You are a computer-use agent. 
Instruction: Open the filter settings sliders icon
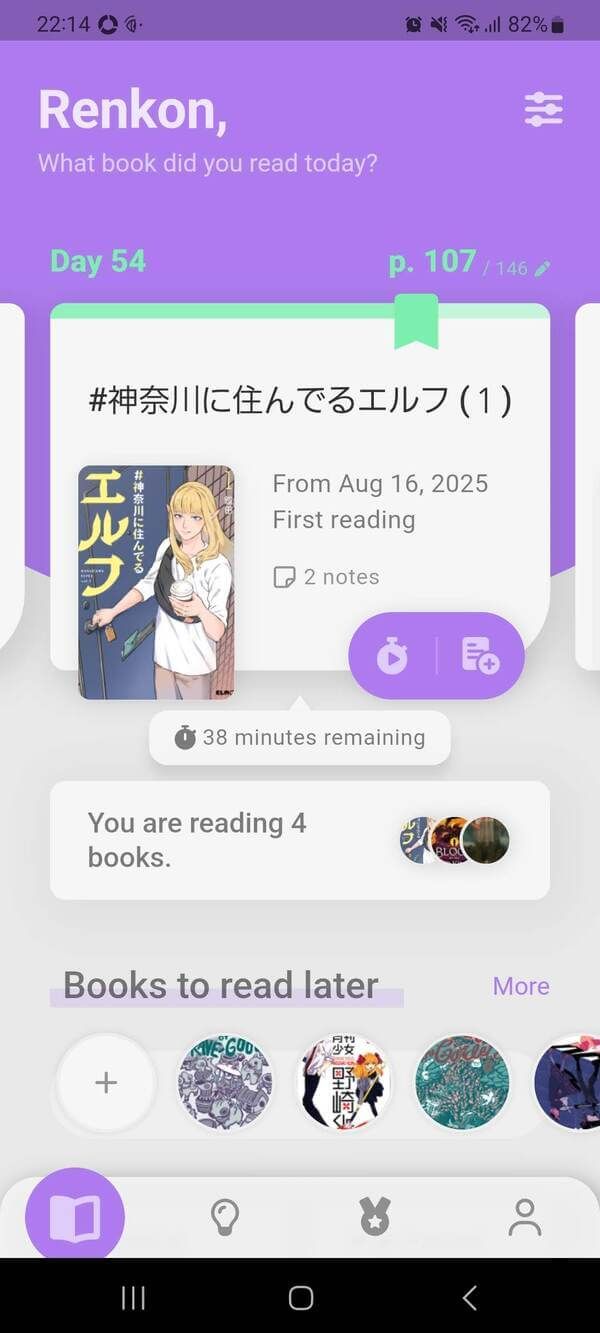pyautogui.click(x=543, y=110)
